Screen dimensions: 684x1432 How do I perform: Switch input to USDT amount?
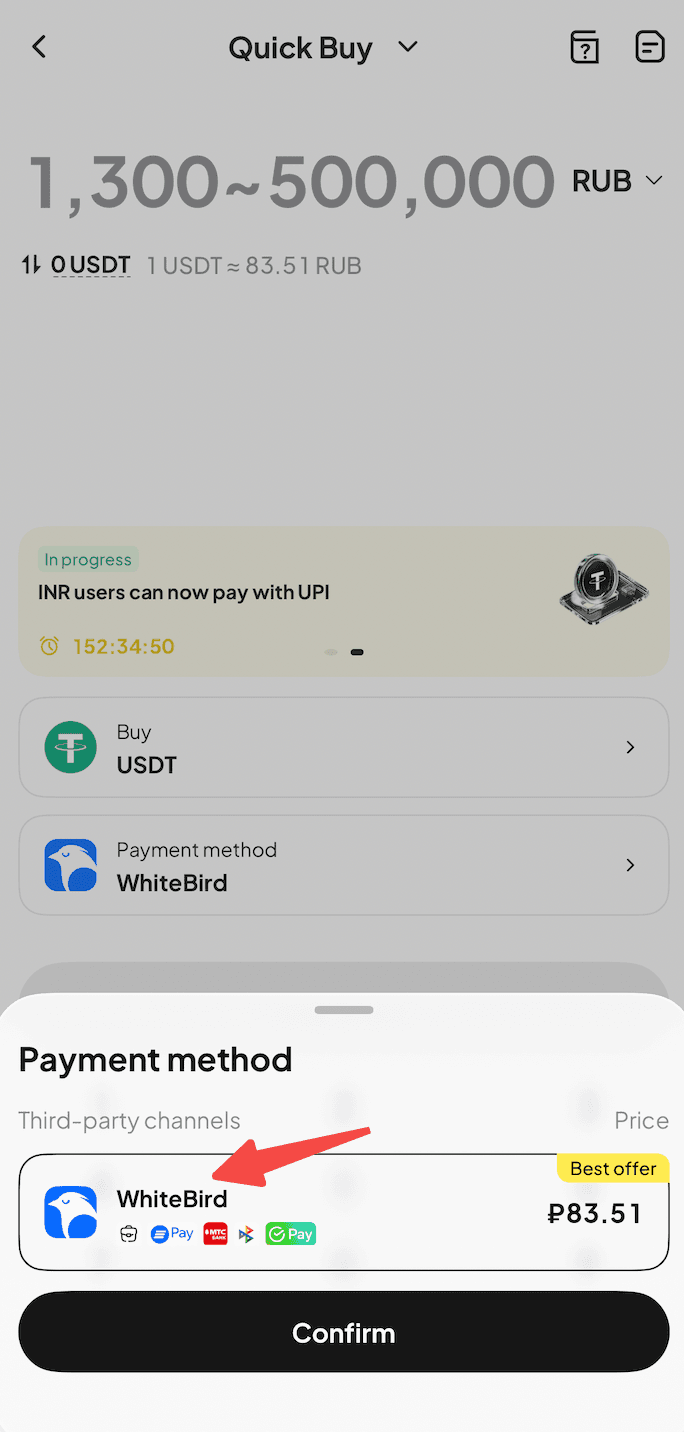pos(76,265)
